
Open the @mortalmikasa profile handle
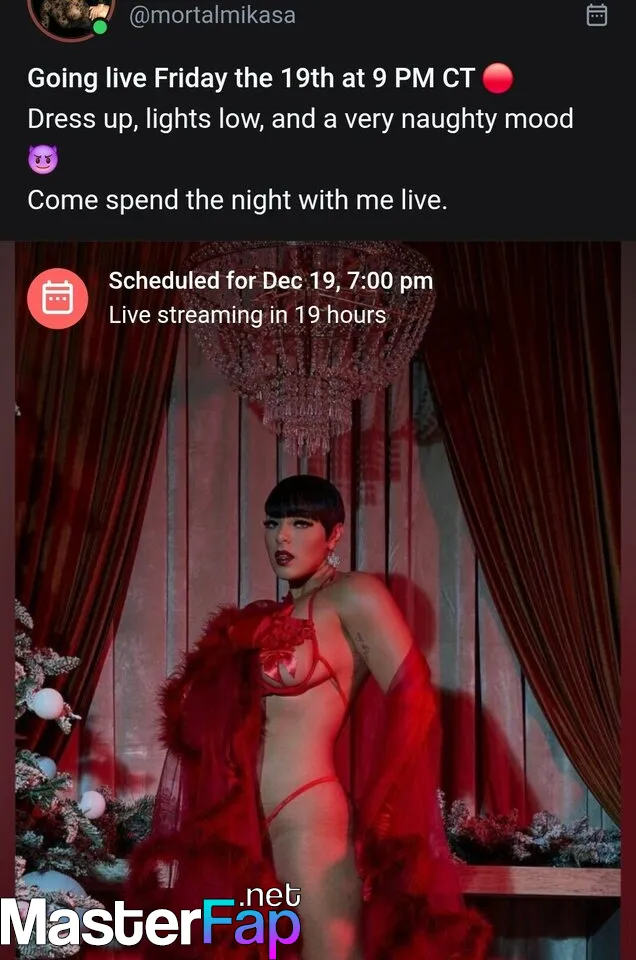click(x=212, y=15)
